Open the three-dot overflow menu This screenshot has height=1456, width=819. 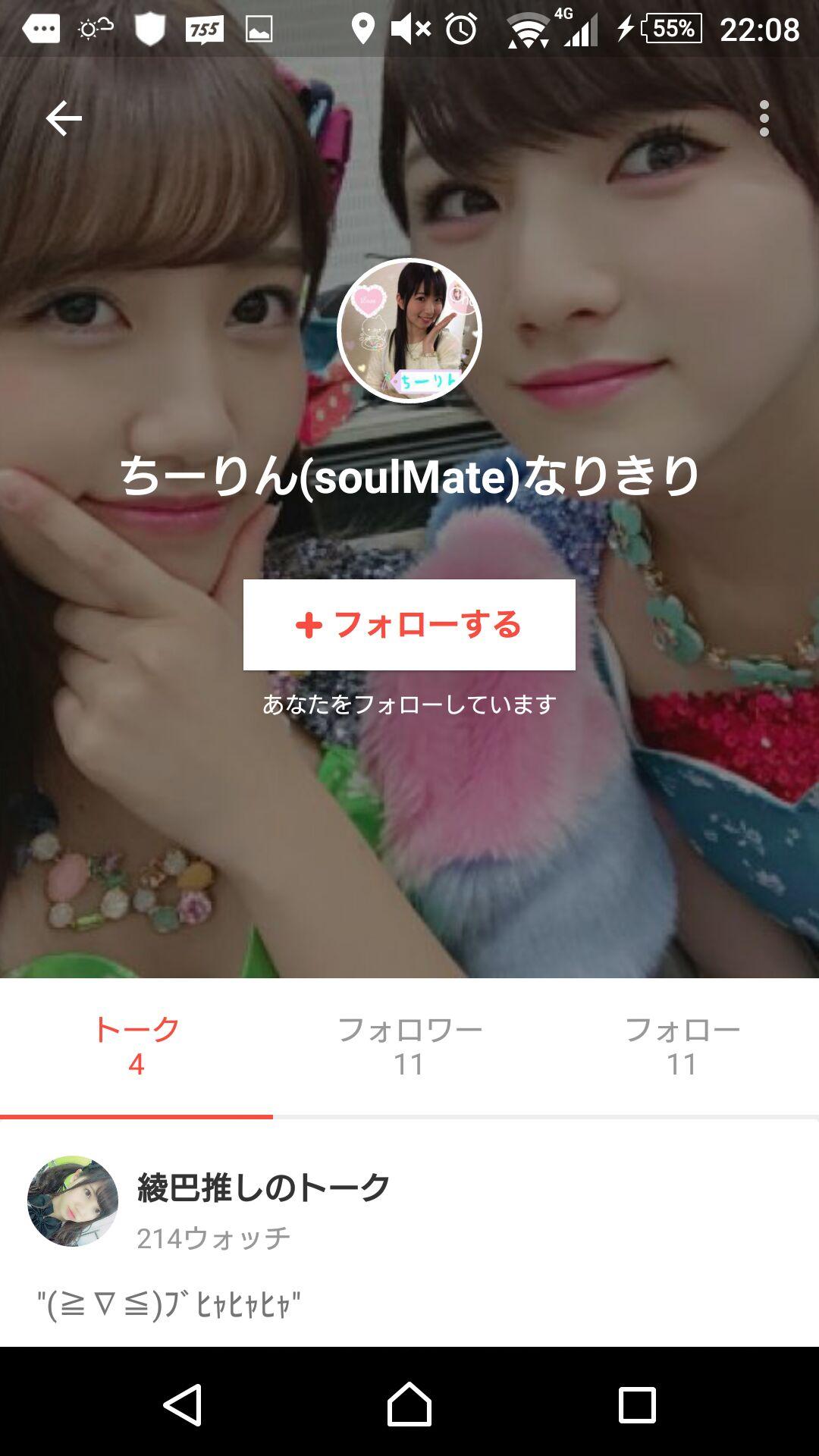click(x=764, y=118)
